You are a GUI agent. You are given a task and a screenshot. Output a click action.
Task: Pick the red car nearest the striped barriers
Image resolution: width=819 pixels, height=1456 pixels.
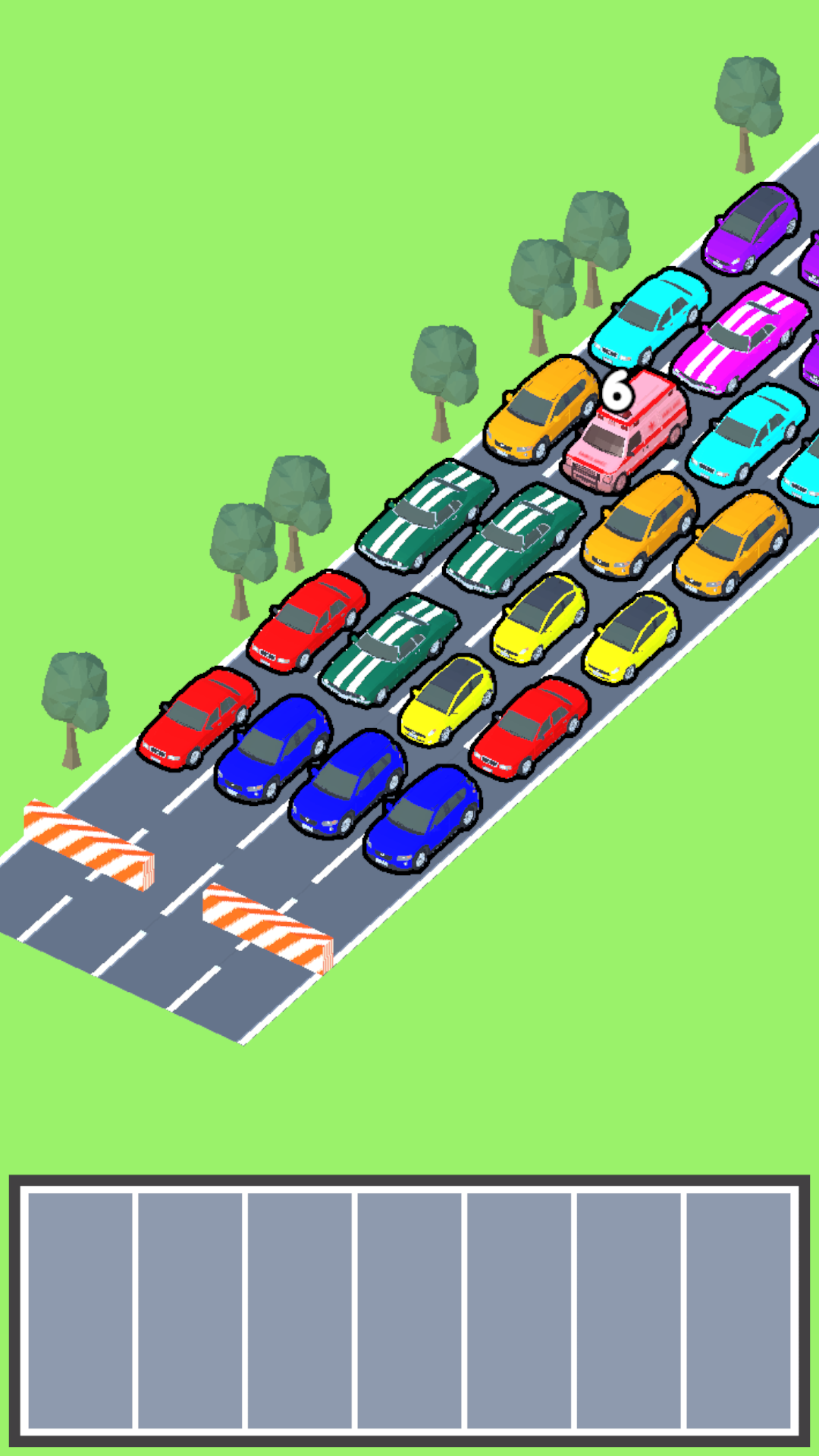click(x=197, y=718)
